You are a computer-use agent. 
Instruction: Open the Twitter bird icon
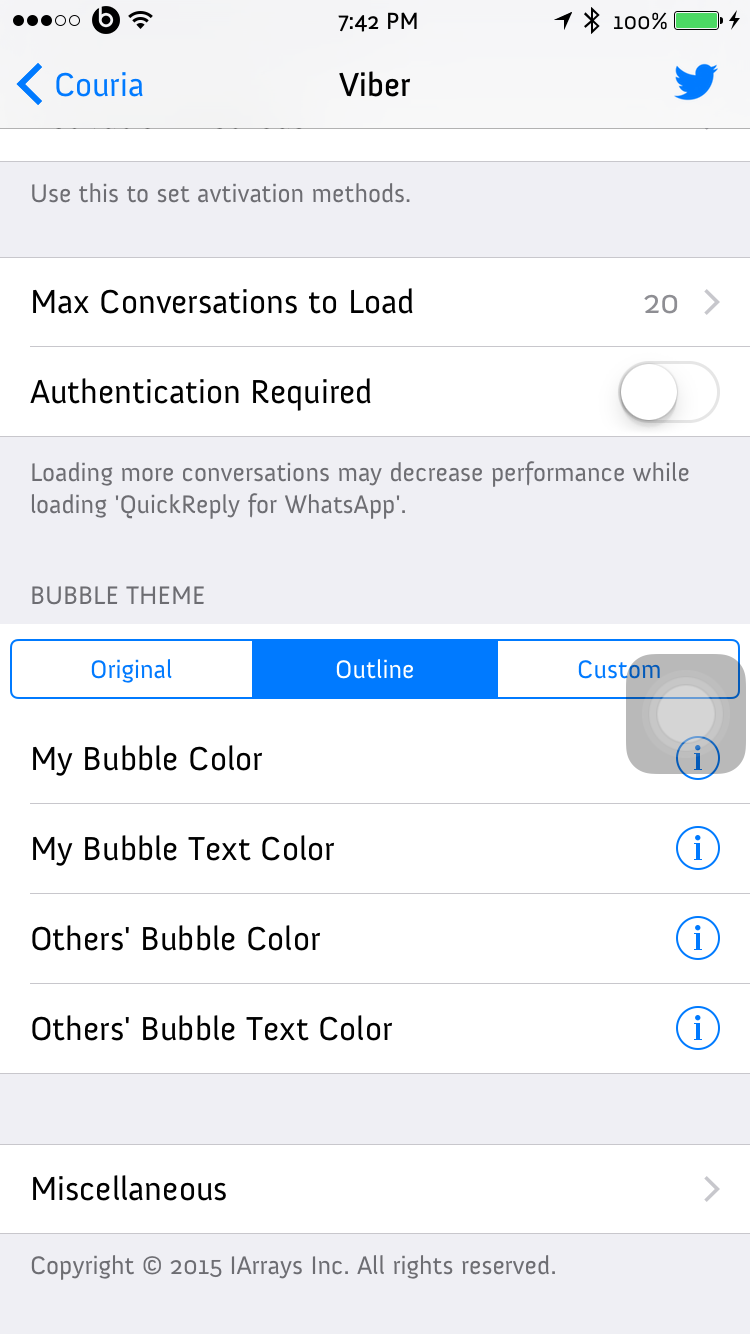[696, 83]
